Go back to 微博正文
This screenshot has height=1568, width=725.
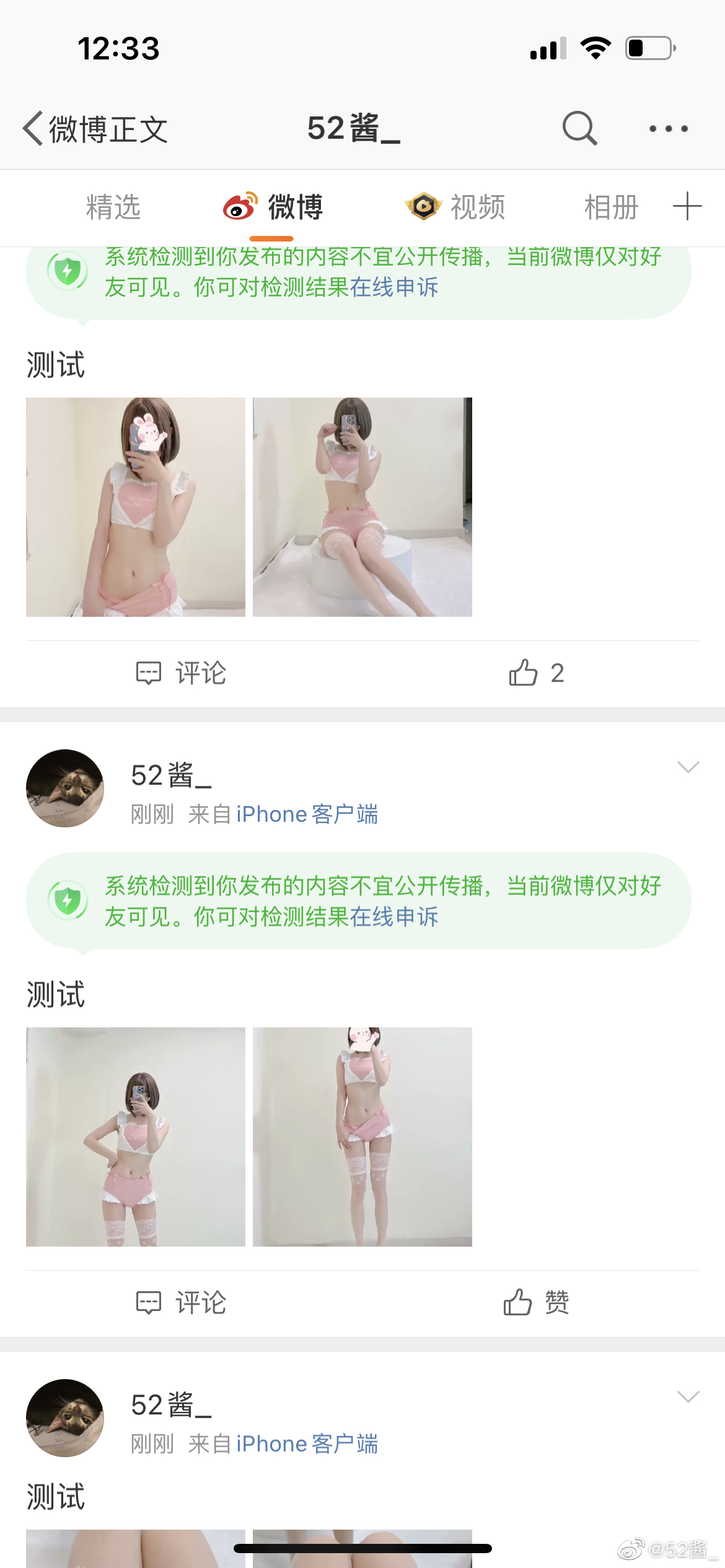coord(94,129)
